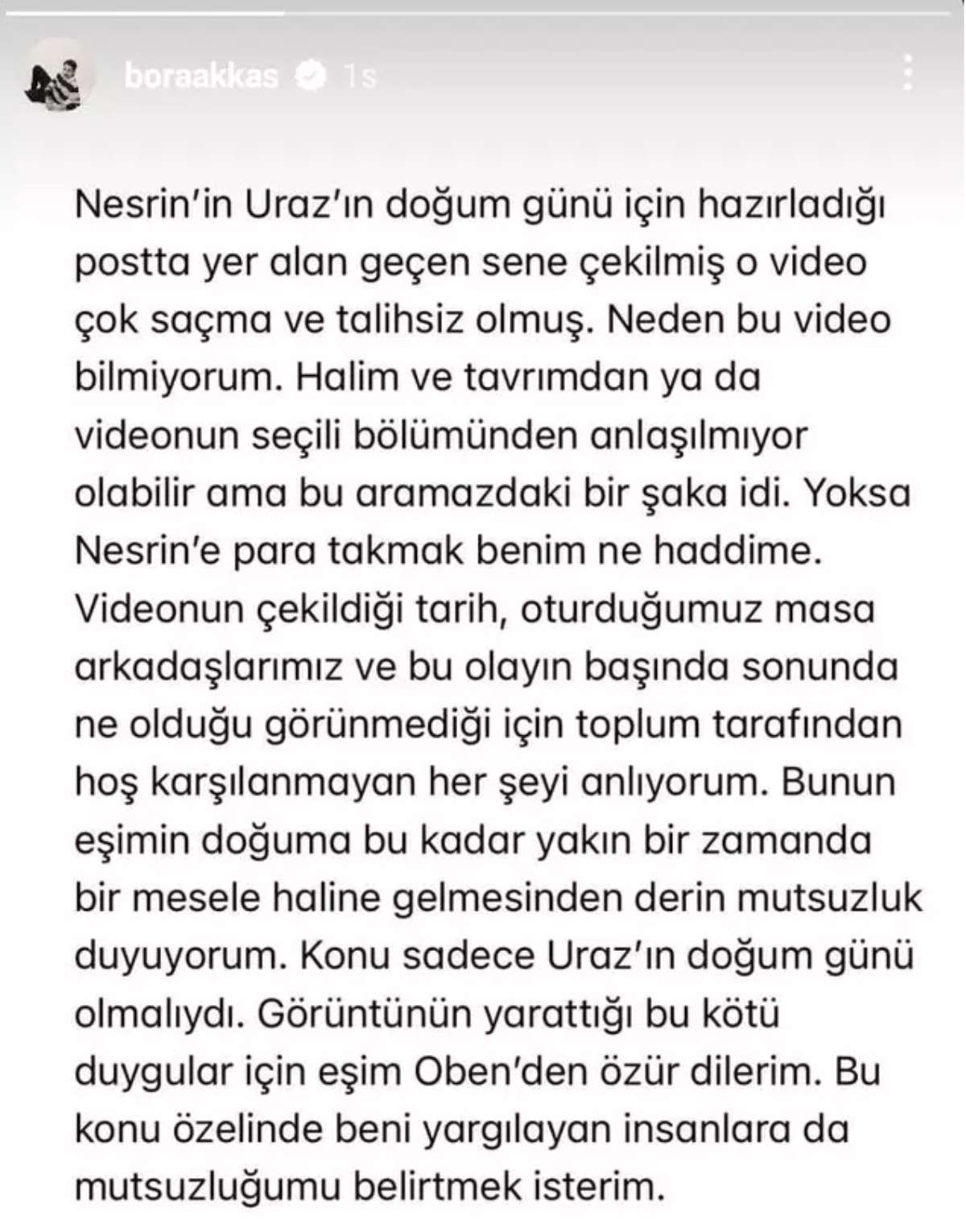Viewport: 966px width, 1232px height.
Task: Open the story overflow menu
Action: pyautogui.click(x=907, y=73)
